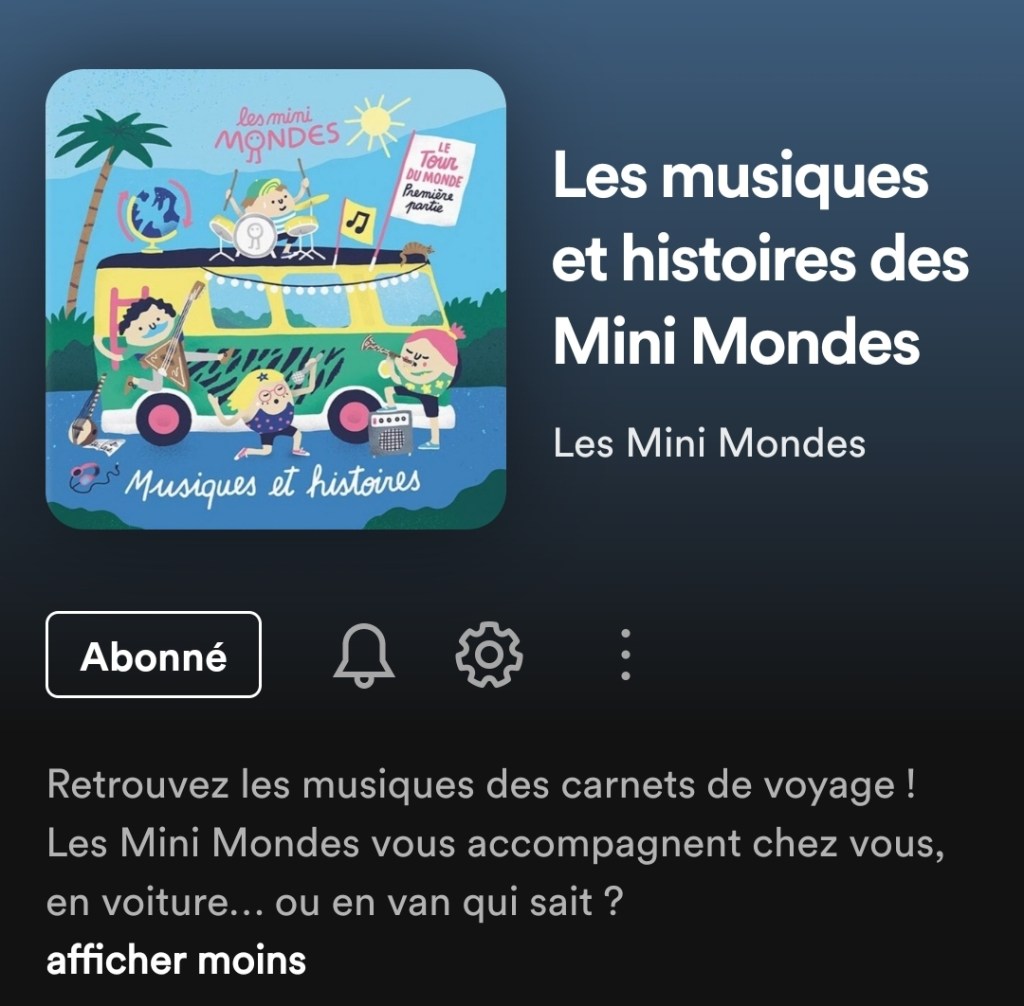Viewport: 1024px width, 1006px height.
Task: Tap the Abonné subscription button
Action: [x=153, y=655]
